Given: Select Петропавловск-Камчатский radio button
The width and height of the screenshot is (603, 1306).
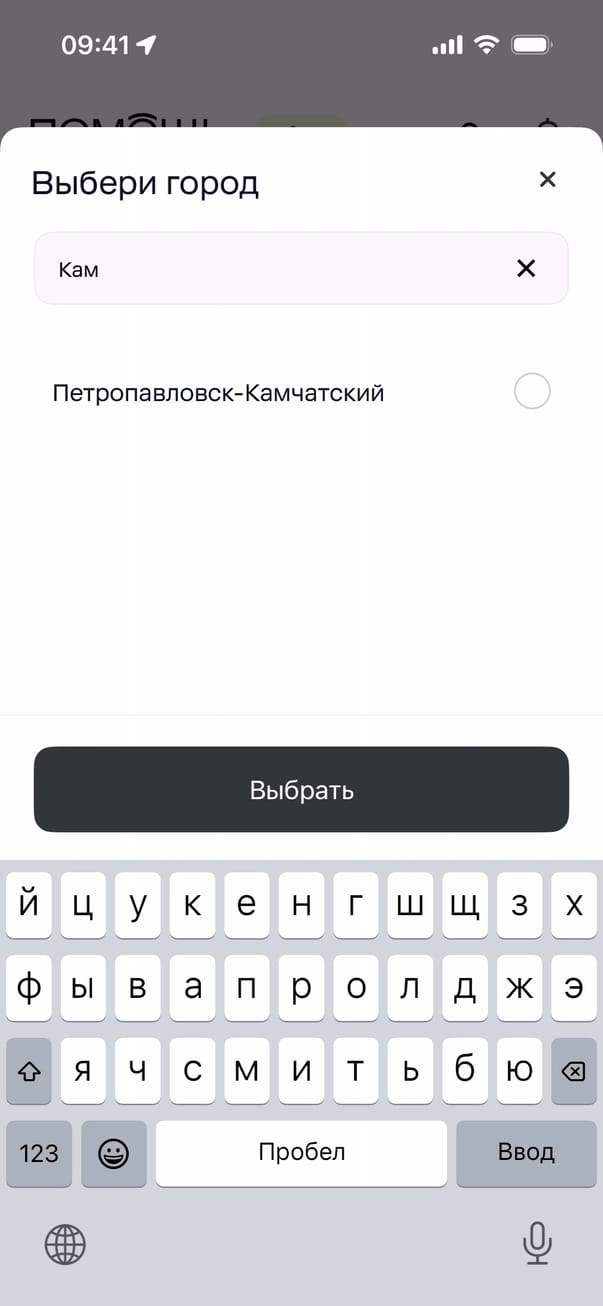Looking at the screenshot, I should click(x=532, y=391).
